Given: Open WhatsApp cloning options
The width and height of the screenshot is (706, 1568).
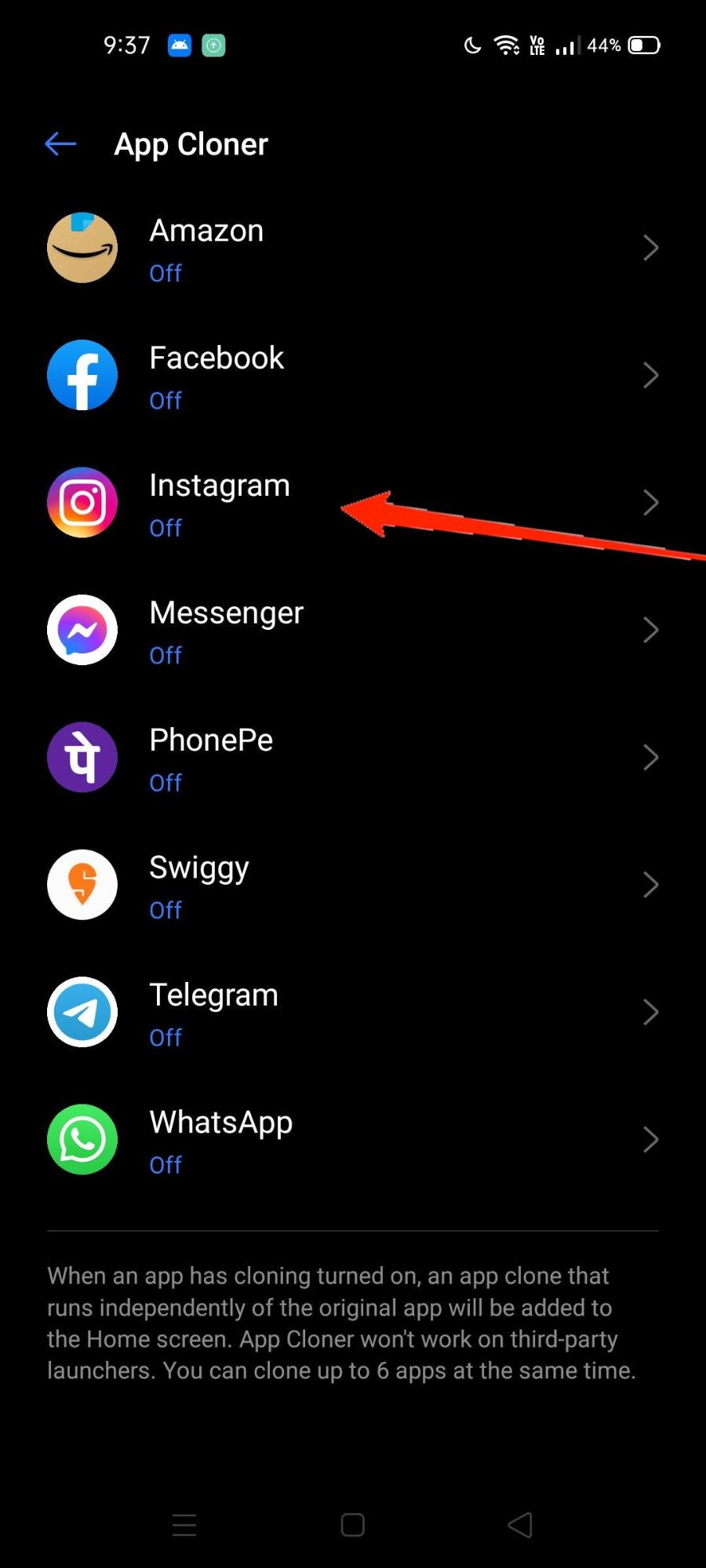Looking at the screenshot, I should coord(352,1141).
